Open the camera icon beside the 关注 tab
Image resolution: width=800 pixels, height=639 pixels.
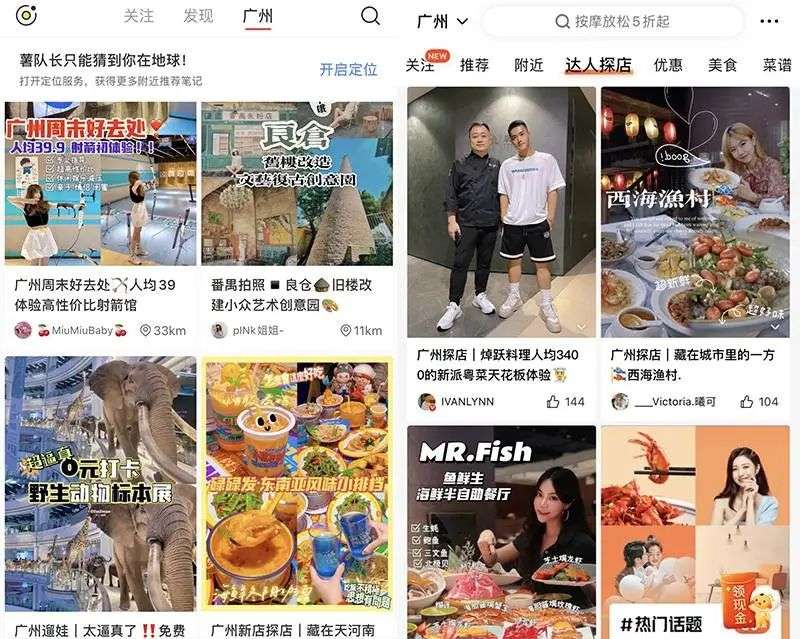pos(27,17)
